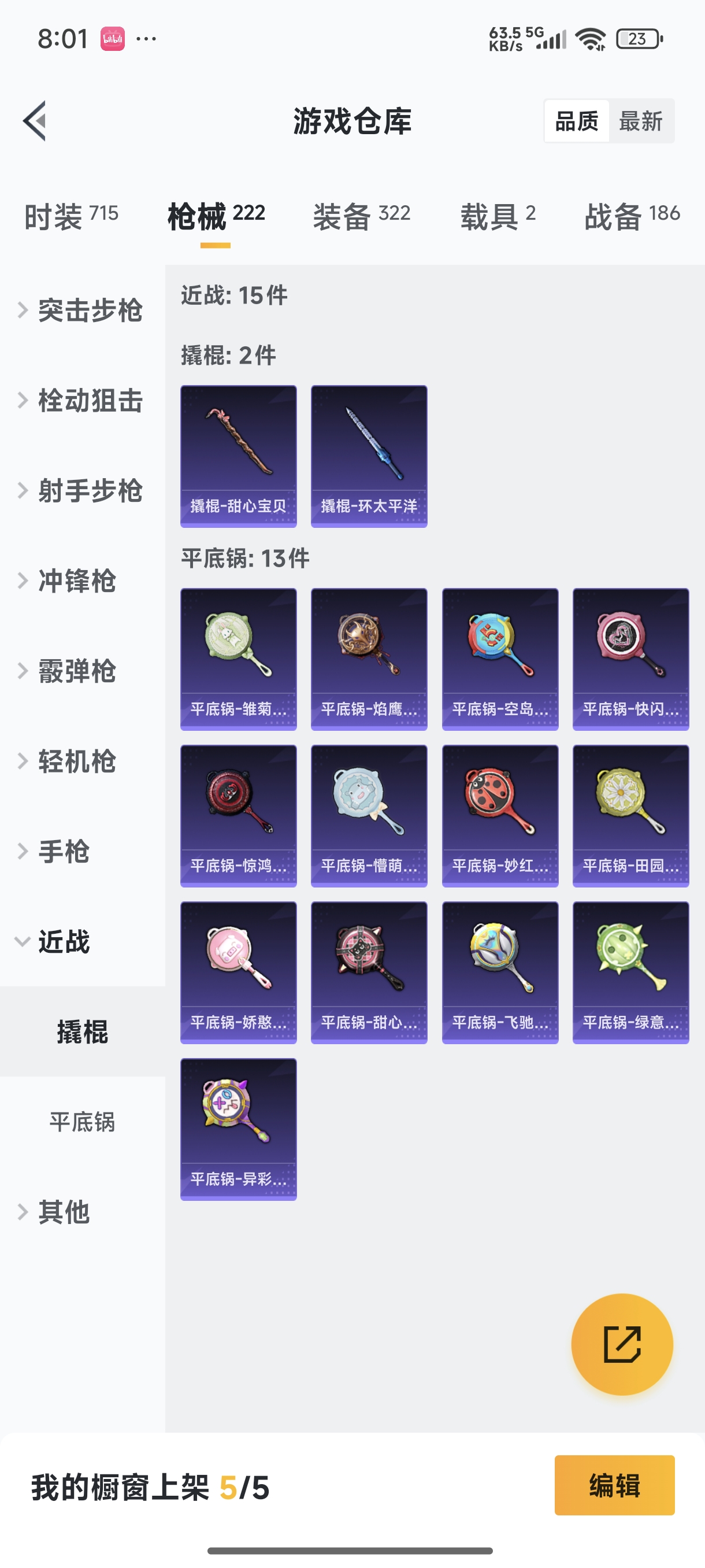This screenshot has height=1568, width=705.
Task: Switch to the 时装 tab
Action: pyautogui.click(x=71, y=216)
